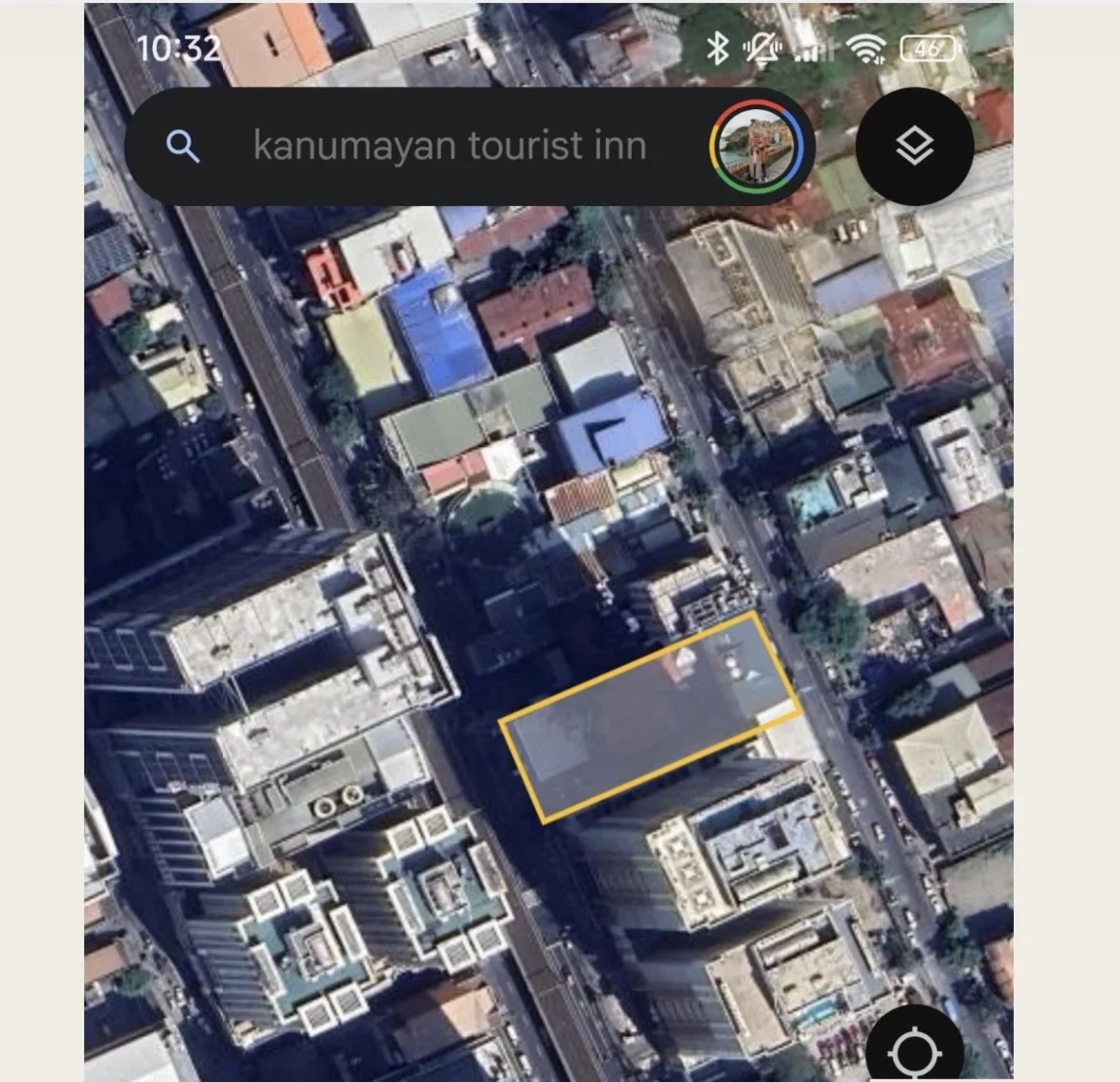The width and height of the screenshot is (1120, 1082).
Task: Open the map layers button
Action: [914, 147]
